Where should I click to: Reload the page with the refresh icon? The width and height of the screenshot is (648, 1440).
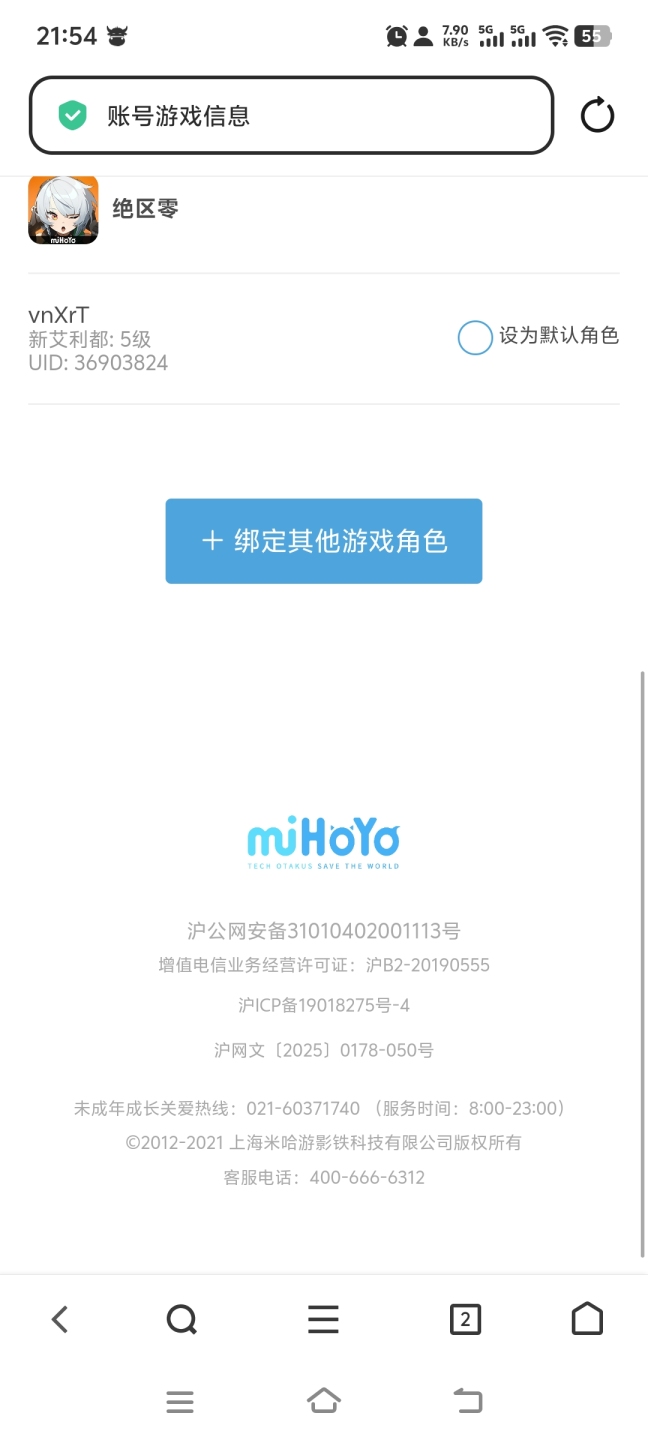(x=597, y=116)
